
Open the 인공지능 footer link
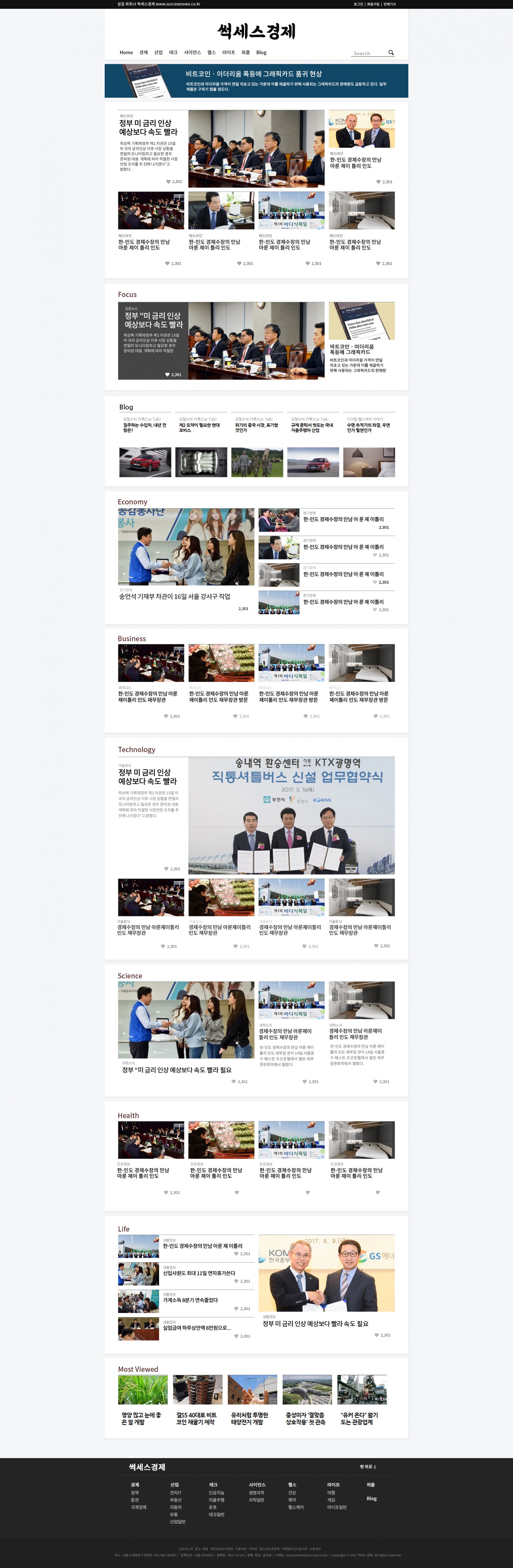[217, 1492]
